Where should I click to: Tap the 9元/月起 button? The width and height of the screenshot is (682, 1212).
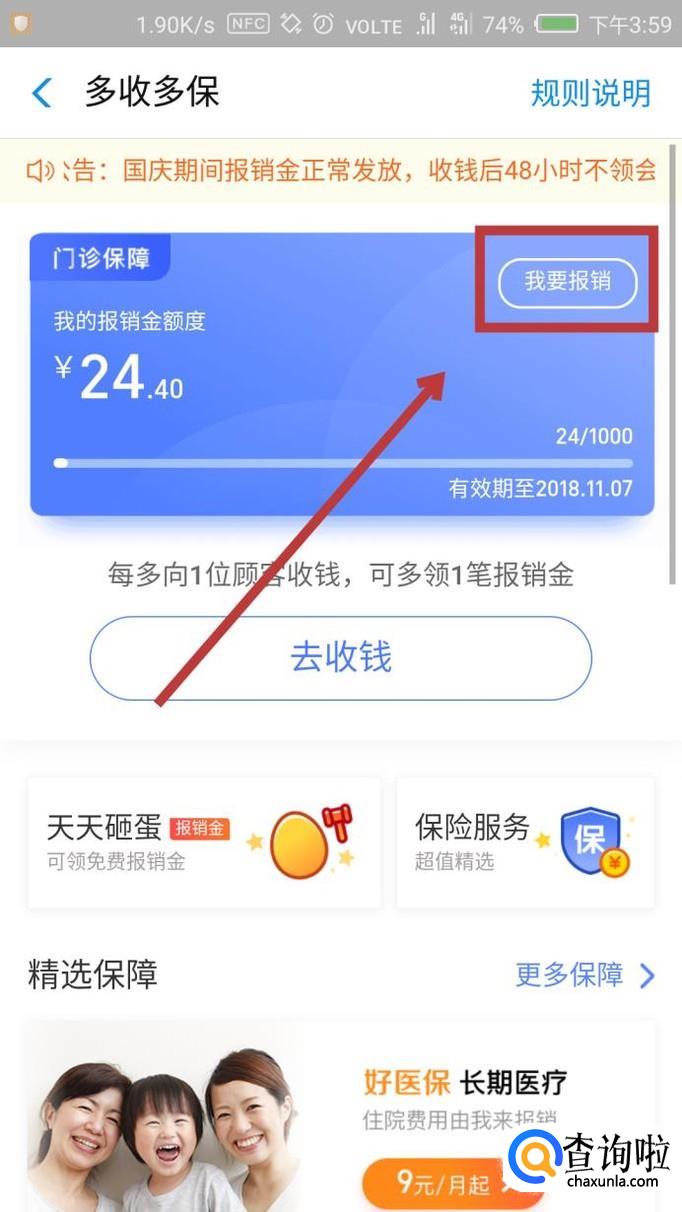coord(442,1185)
